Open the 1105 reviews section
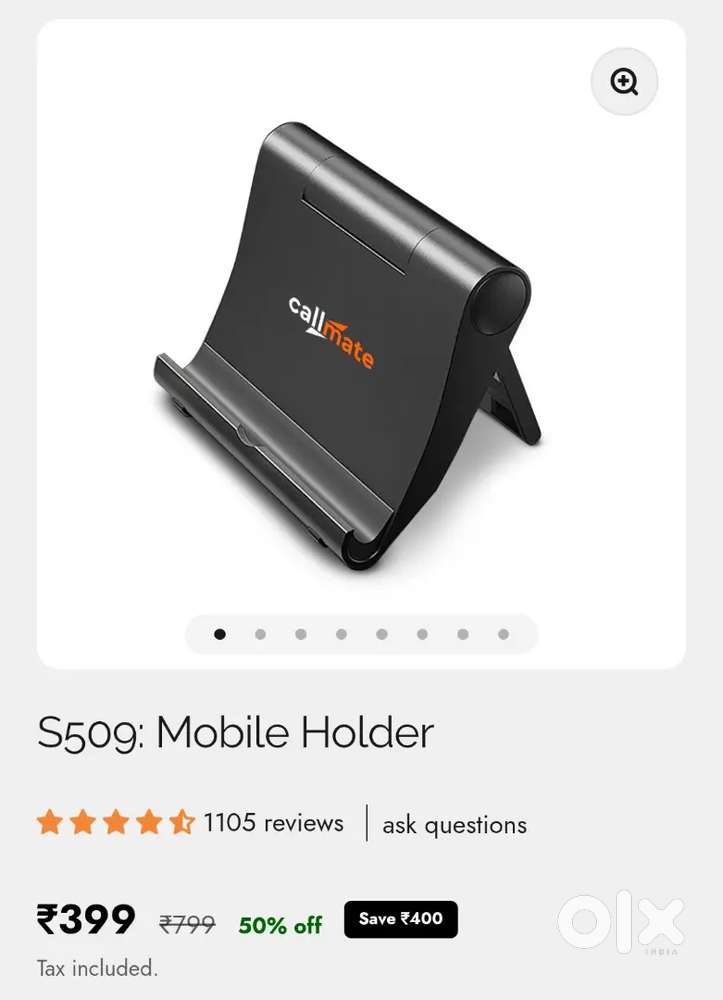The width and height of the screenshot is (723, 1000). (273, 823)
